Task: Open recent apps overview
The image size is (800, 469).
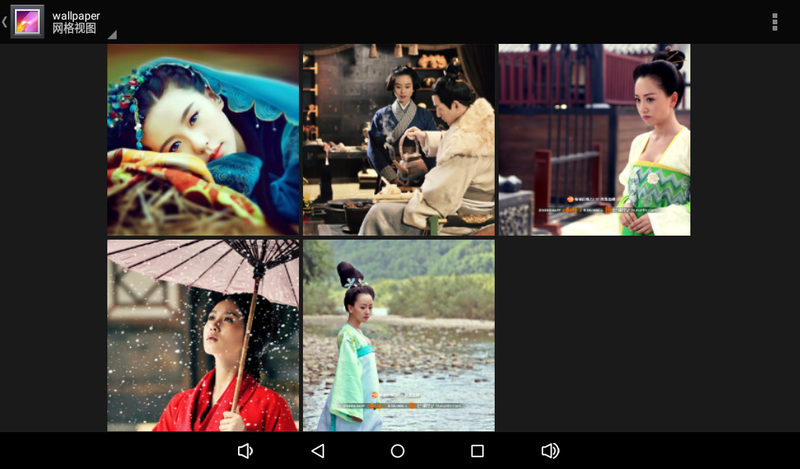Action: pyautogui.click(x=477, y=451)
